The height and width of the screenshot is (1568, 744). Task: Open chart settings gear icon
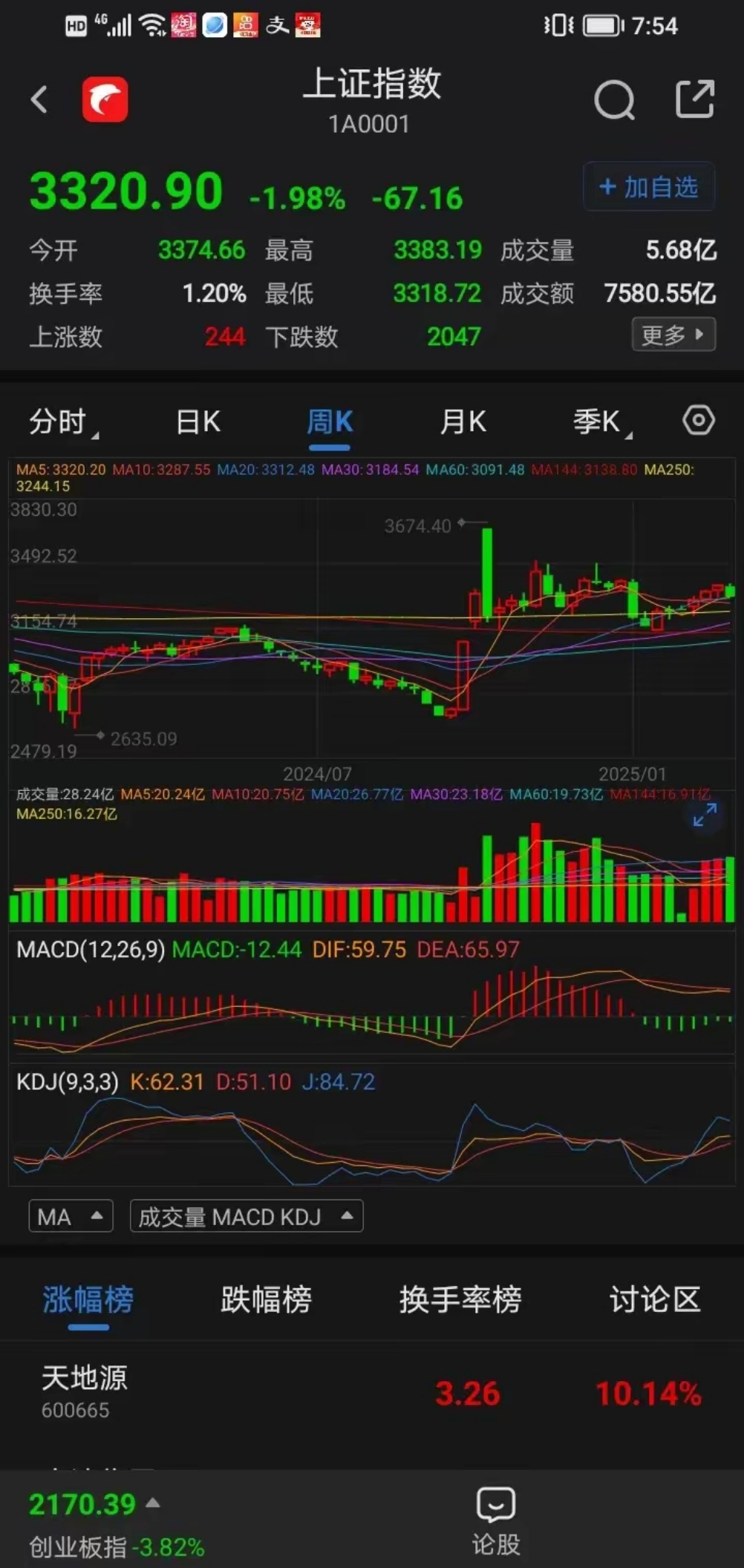(x=698, y=421)
